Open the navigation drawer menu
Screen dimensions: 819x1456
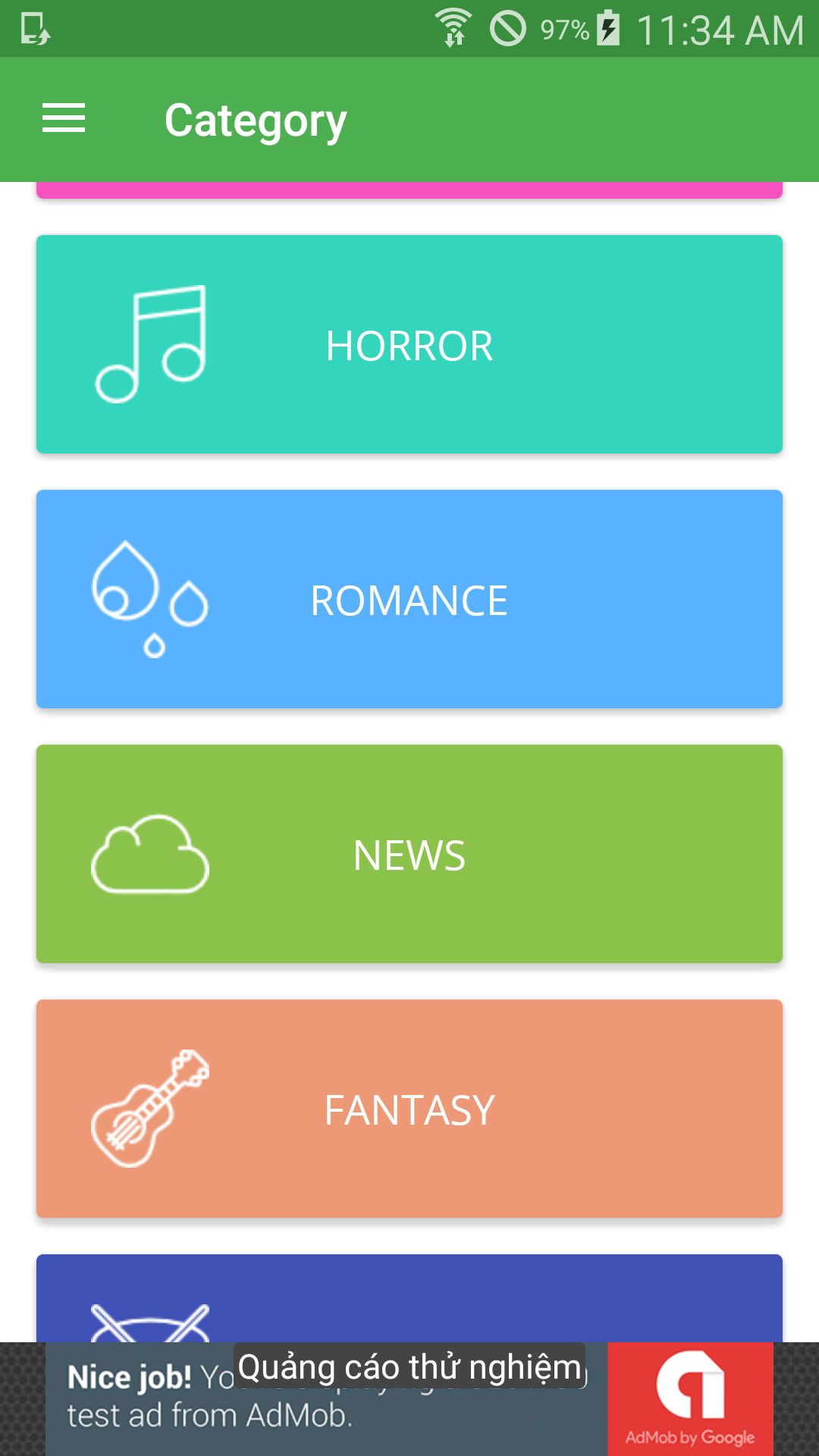click(64, 119)
